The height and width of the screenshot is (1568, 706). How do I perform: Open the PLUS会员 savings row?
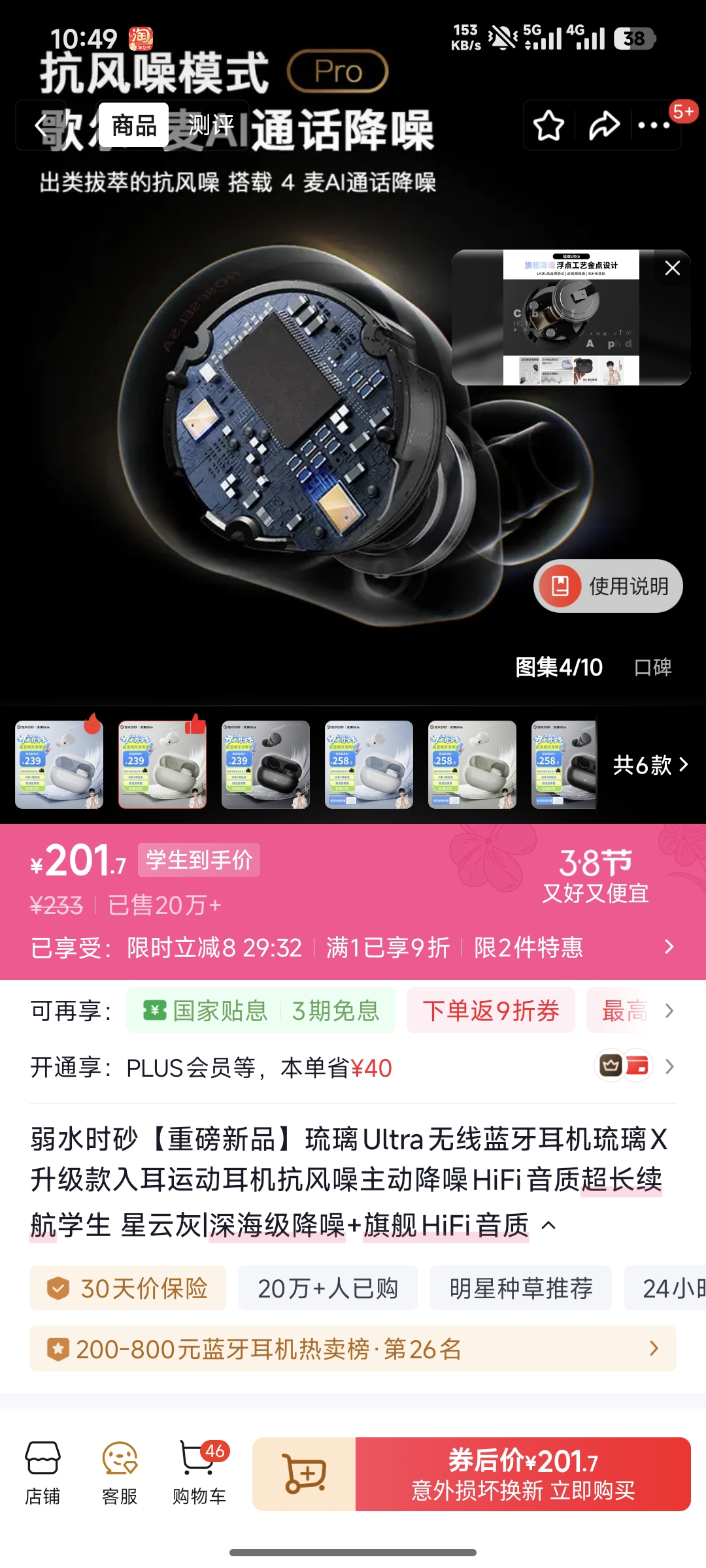[353, 1068]
